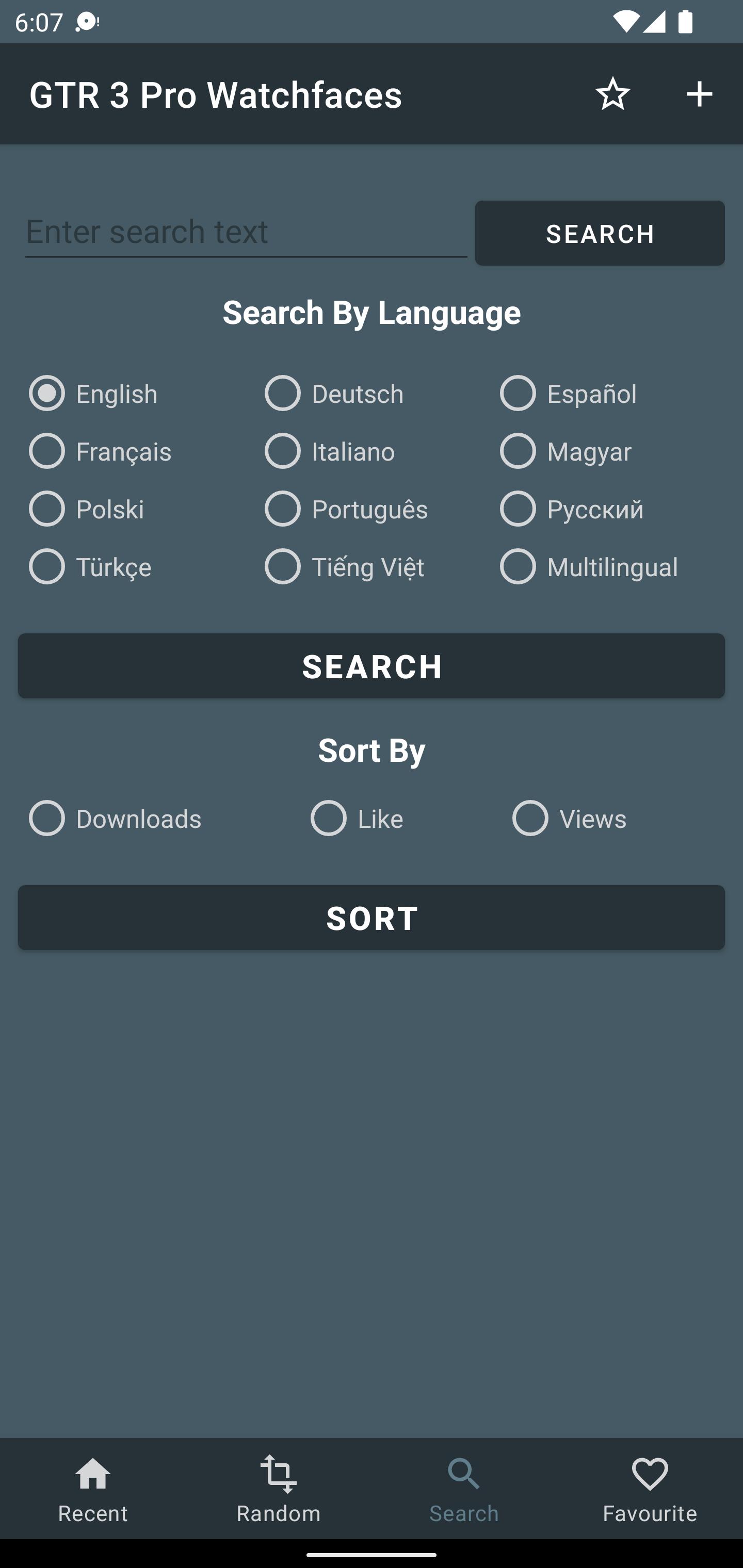The width and height of the screenshot is (743, 1568).
Task: Choose Magyar as the language
Action: (x=565, y=451)
